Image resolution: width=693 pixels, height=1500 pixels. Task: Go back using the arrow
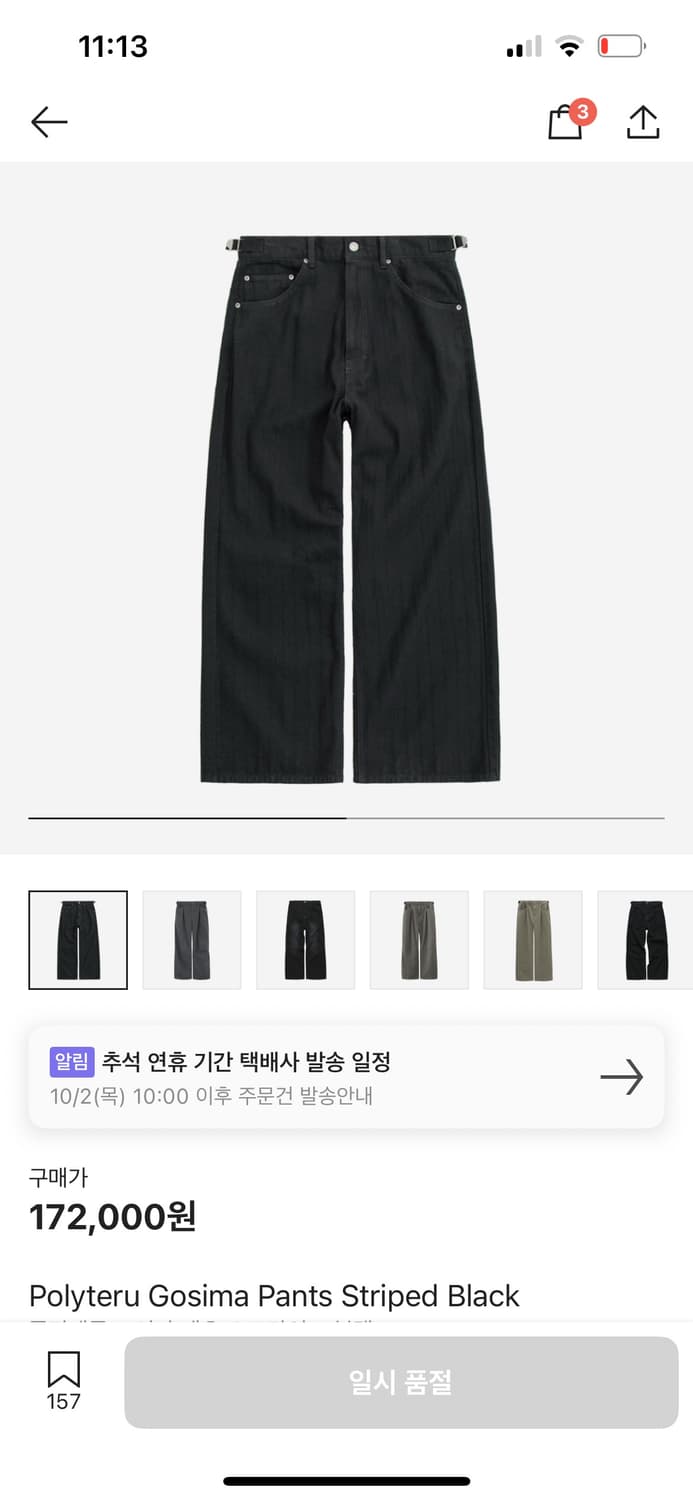point(49,122)
